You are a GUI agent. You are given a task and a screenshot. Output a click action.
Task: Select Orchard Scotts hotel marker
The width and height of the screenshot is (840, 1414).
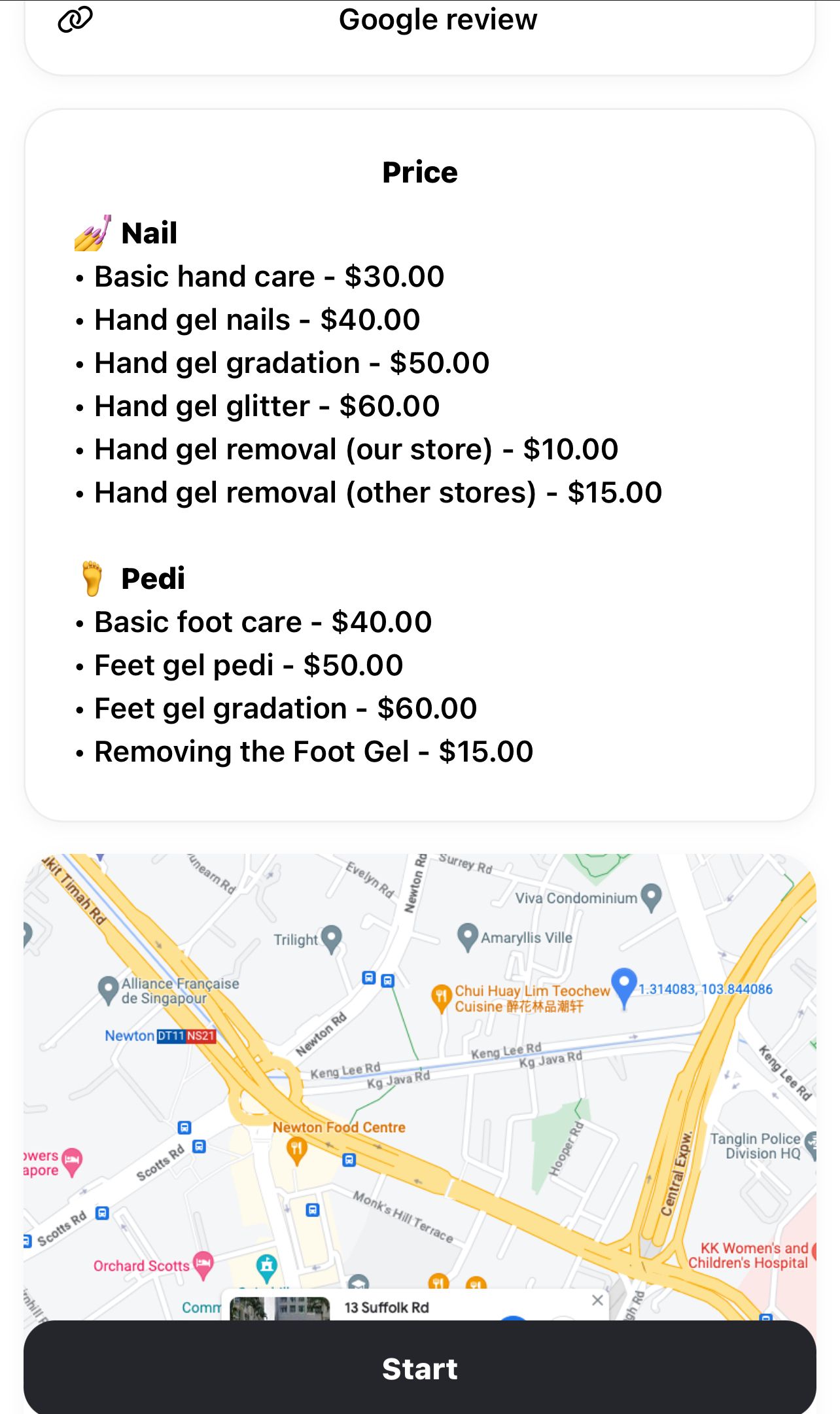203,1264
